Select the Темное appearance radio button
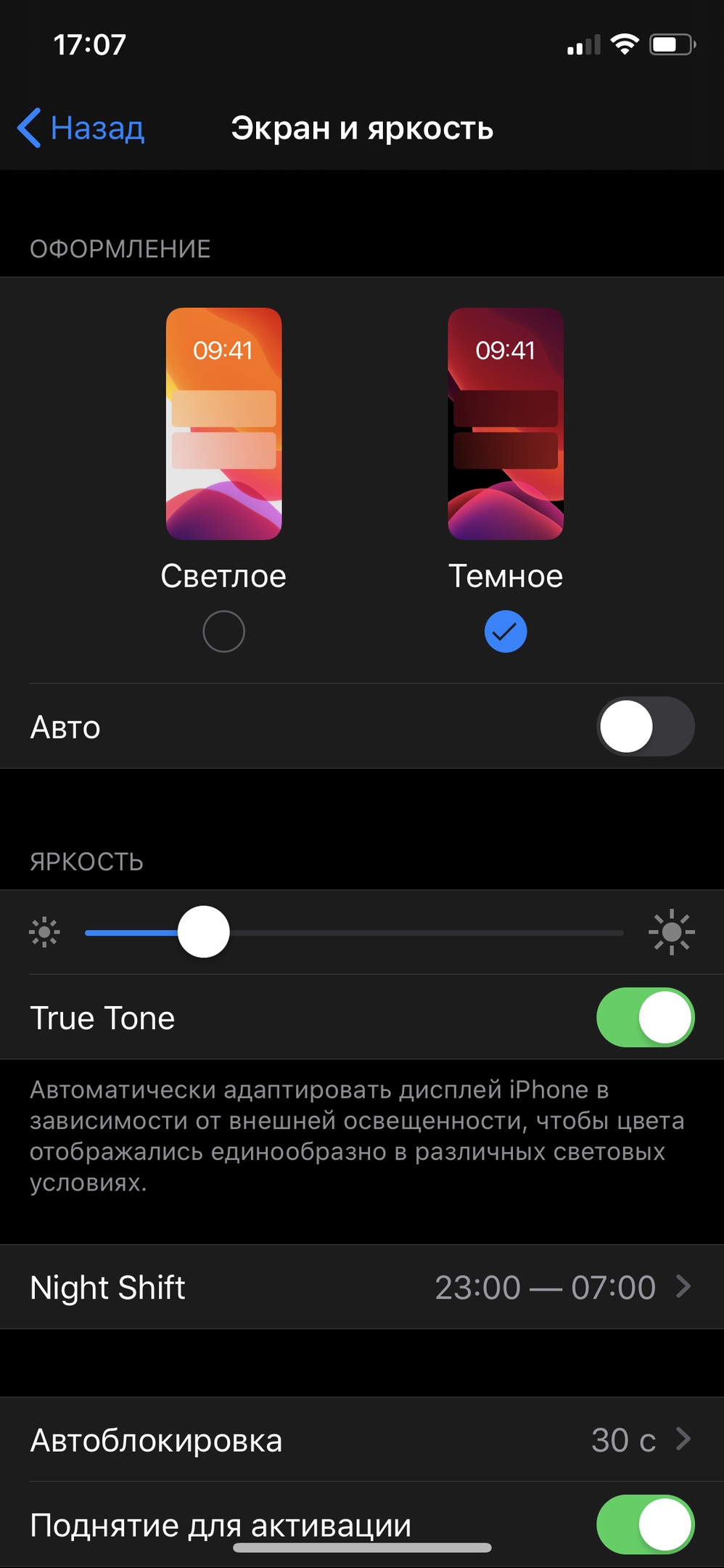 [505, 632]
